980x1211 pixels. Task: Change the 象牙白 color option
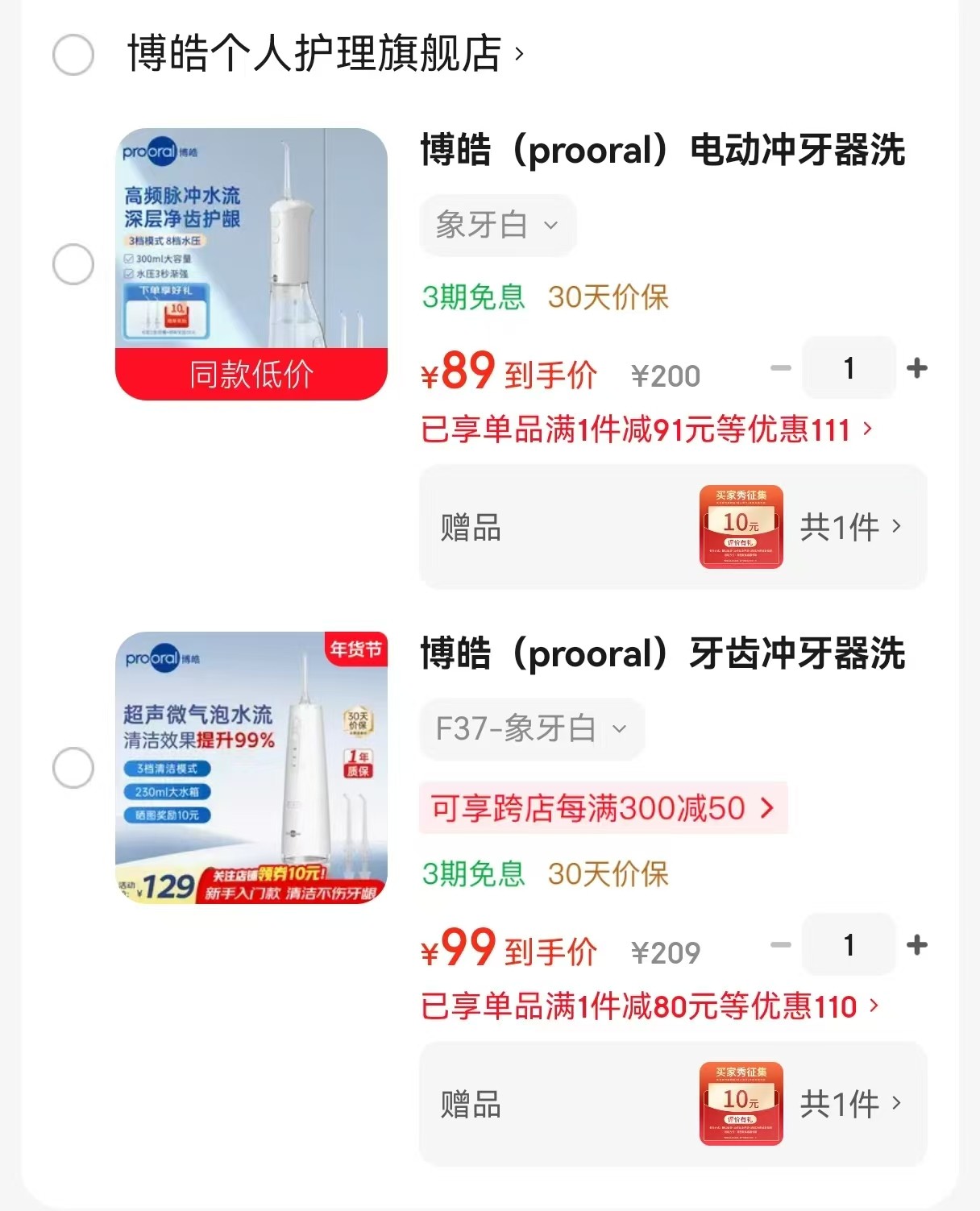point(497,225)
